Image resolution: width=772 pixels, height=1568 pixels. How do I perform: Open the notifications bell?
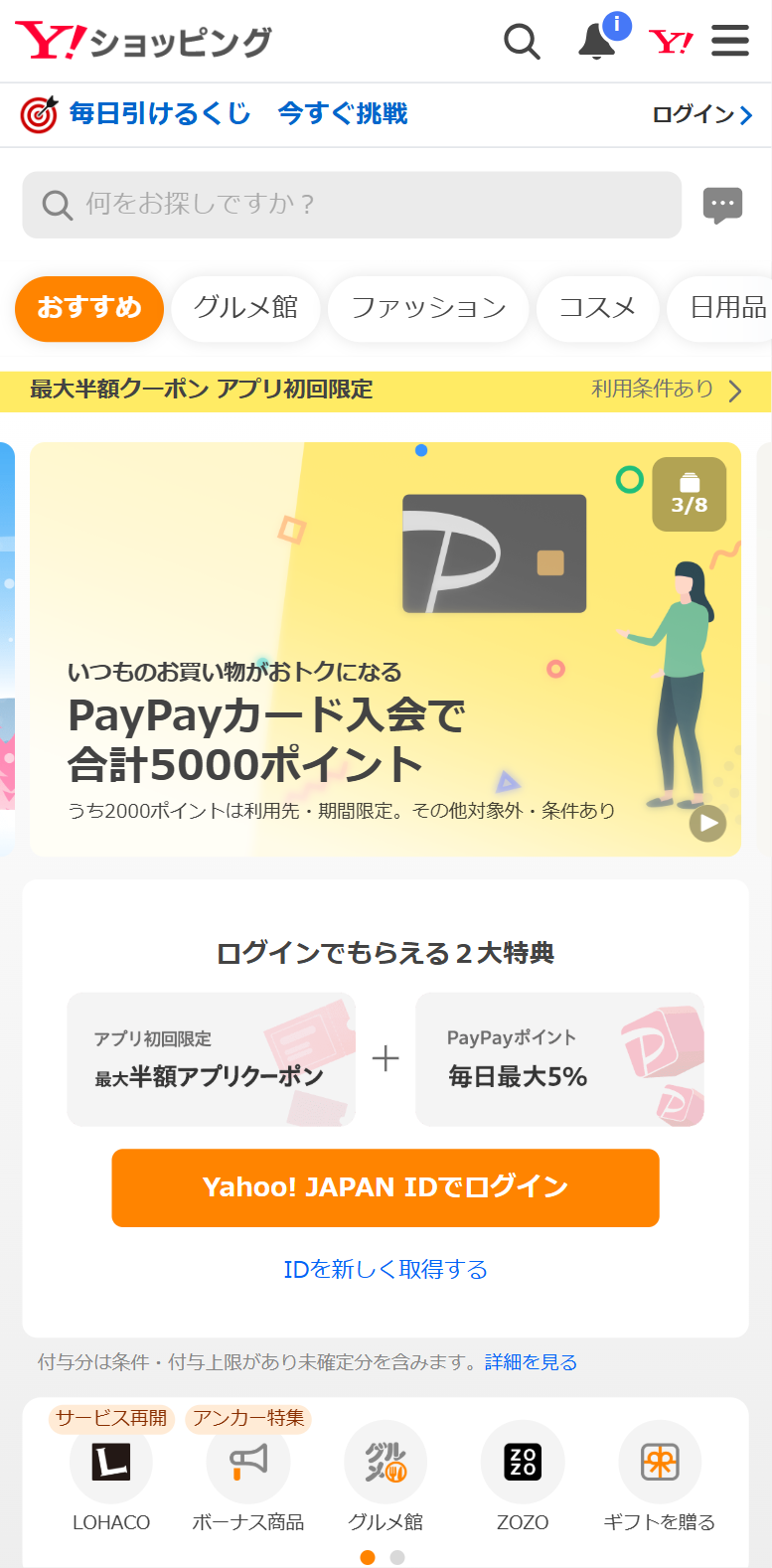pyautogui.click(x=596, y=42)
